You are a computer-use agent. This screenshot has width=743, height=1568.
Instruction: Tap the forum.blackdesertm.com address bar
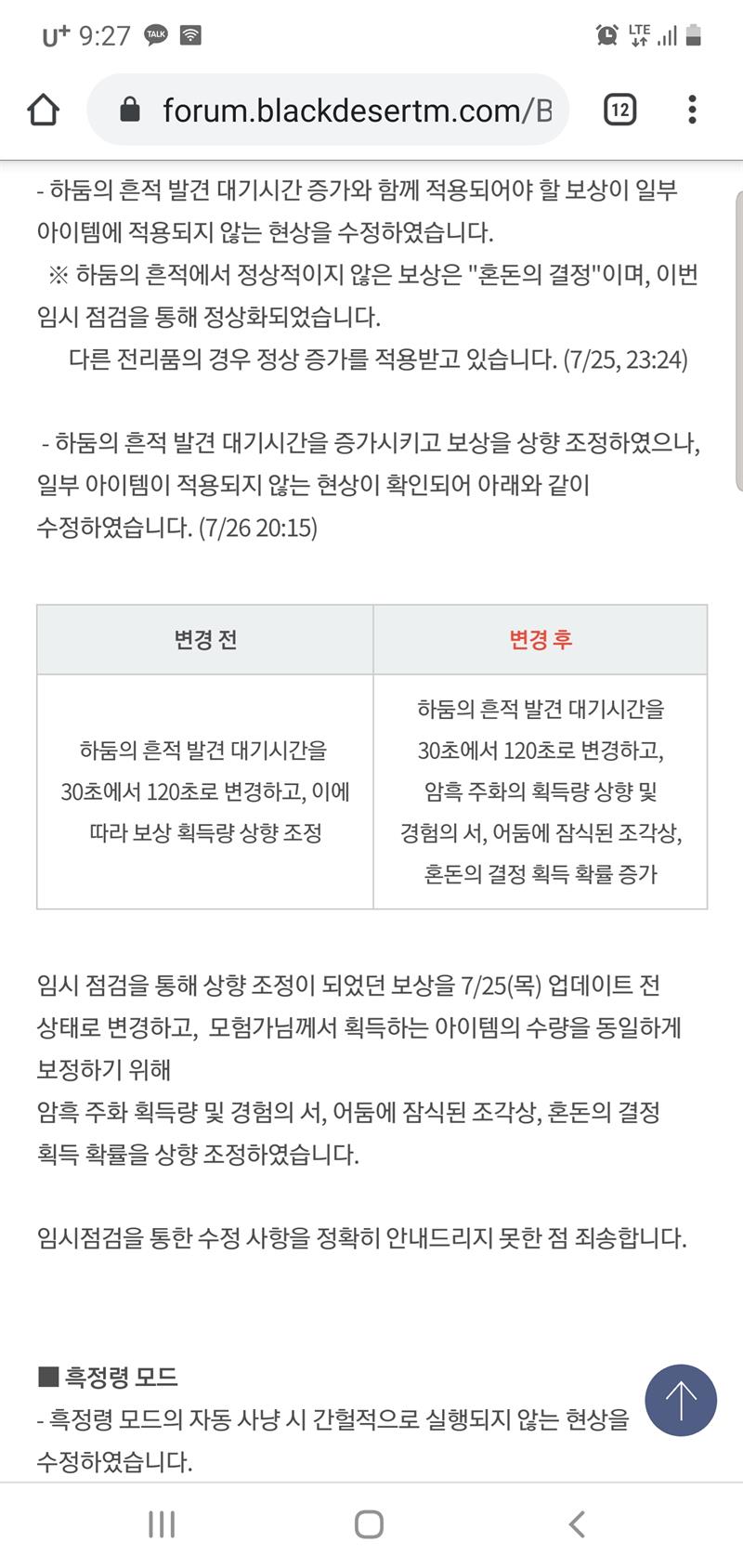click(328, 110)
